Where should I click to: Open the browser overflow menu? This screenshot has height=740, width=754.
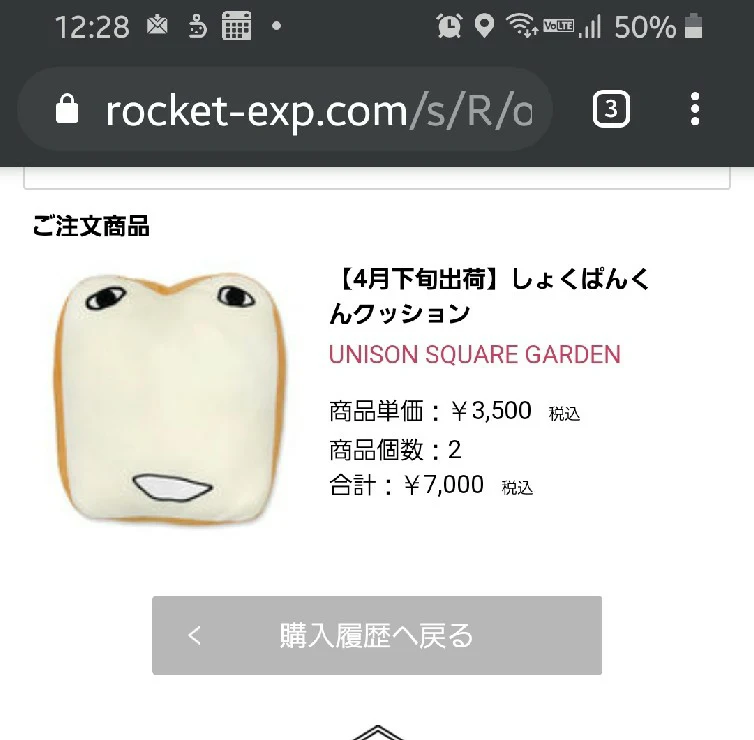(695, 110)
